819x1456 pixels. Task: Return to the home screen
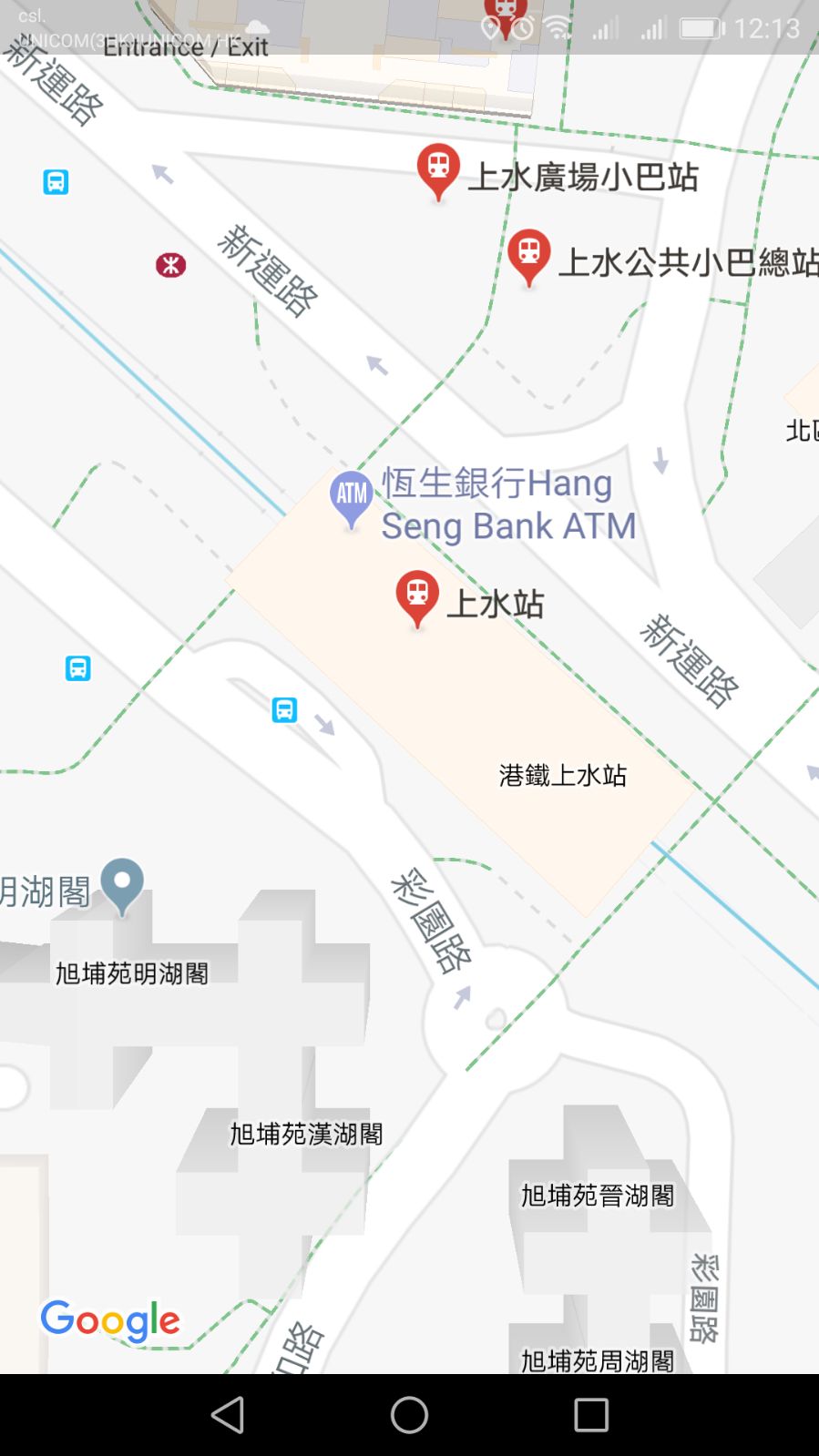tap(409, 1415)
